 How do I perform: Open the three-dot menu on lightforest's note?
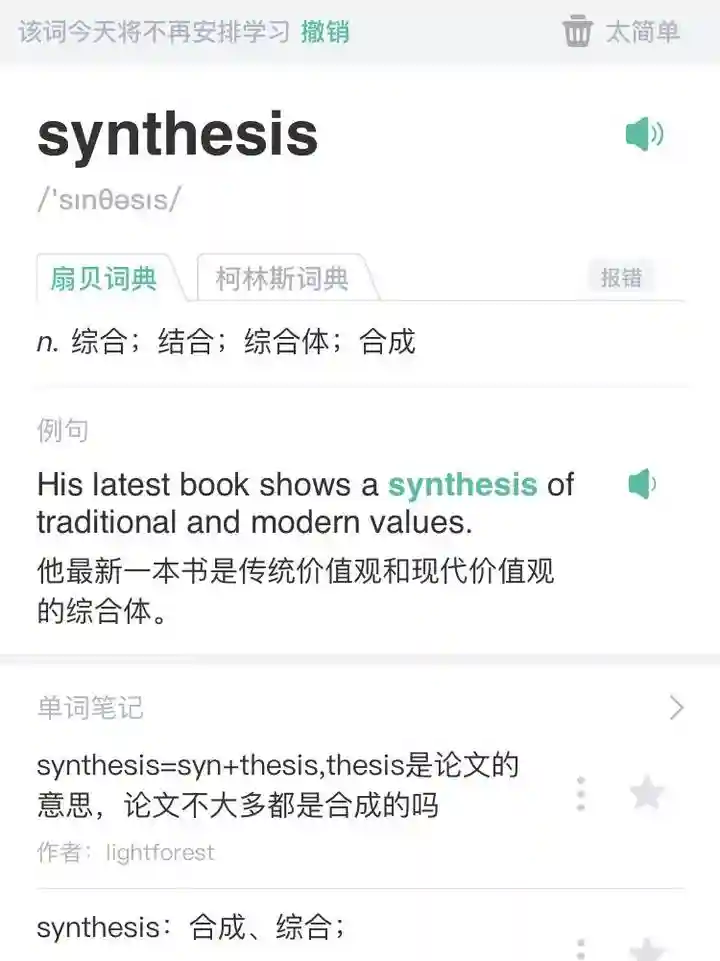581,794
